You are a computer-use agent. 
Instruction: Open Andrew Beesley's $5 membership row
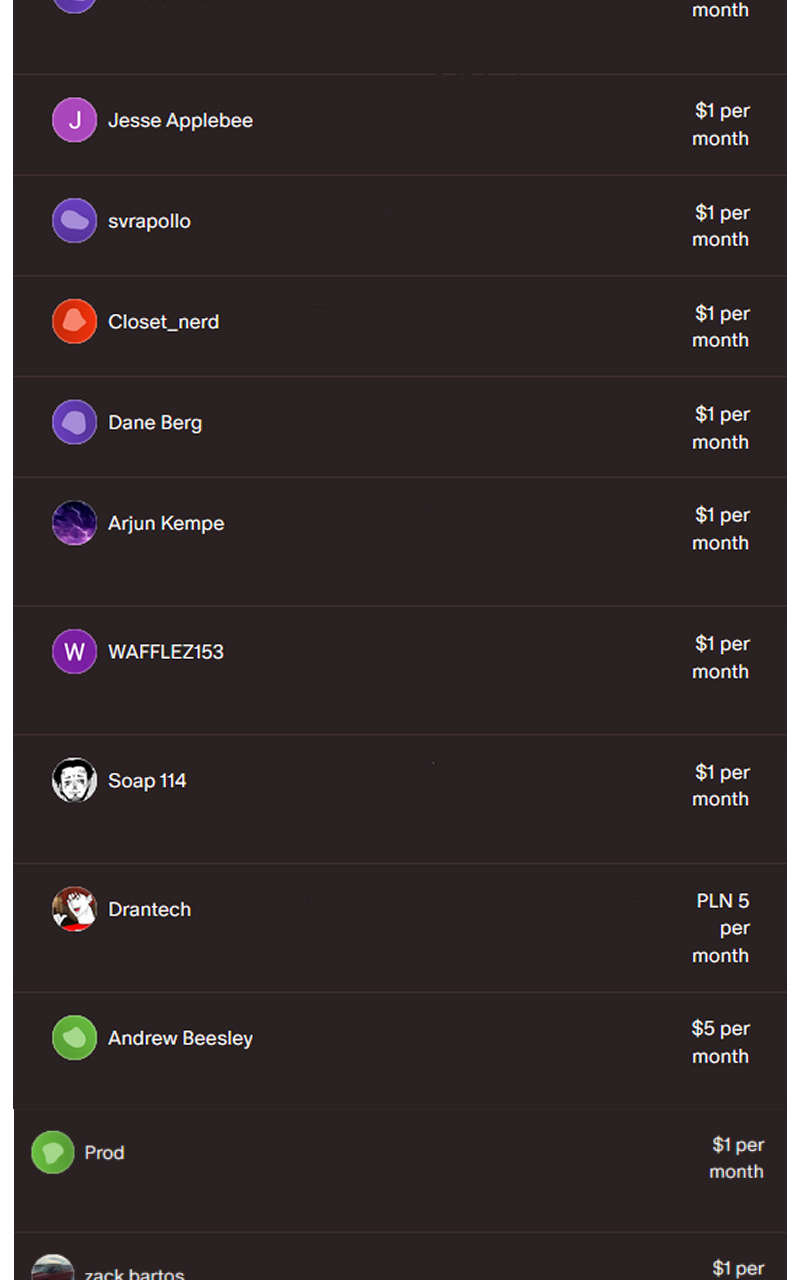400,1051
